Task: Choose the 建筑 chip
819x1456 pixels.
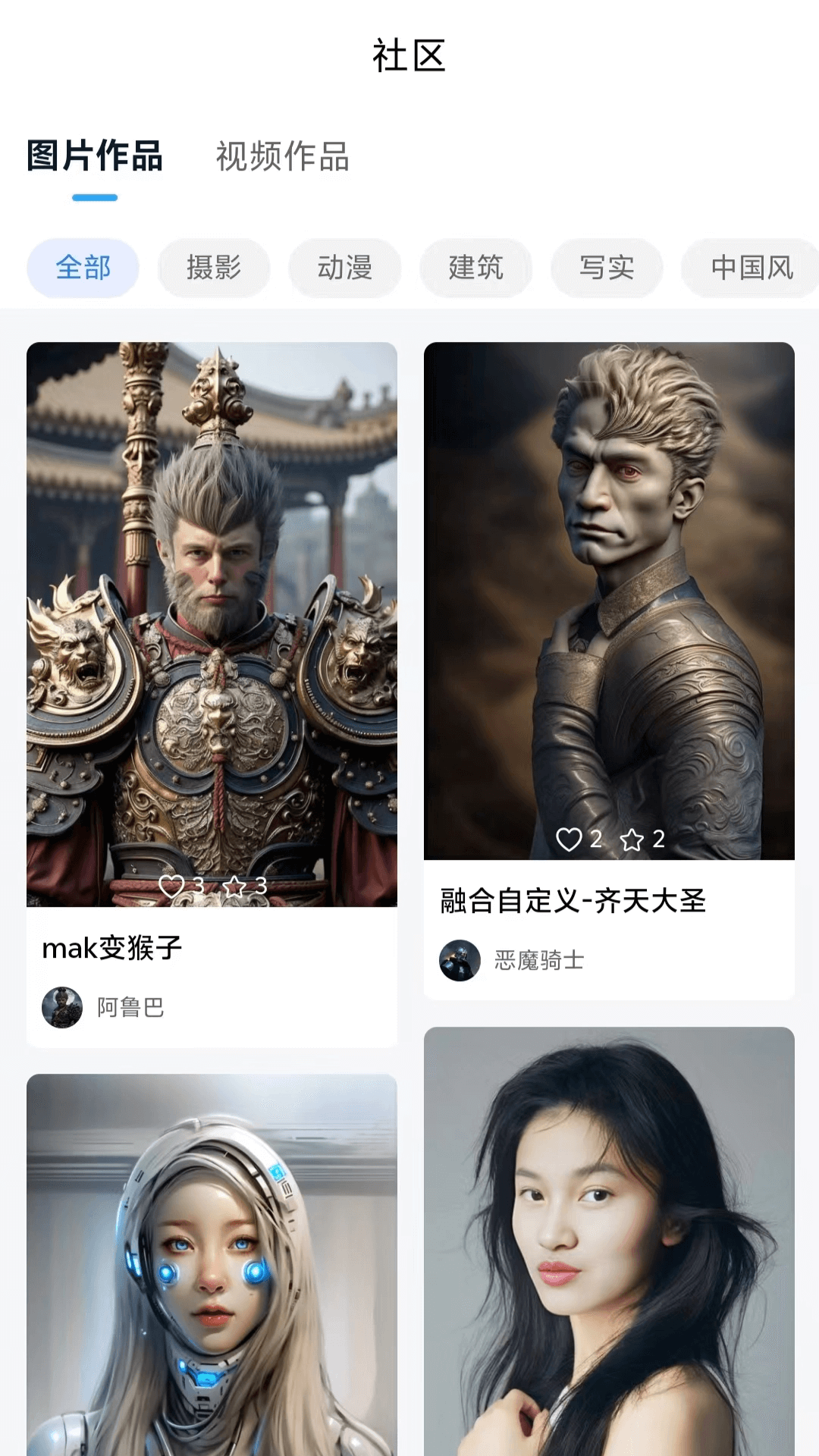Action: [x=476, y=268]
